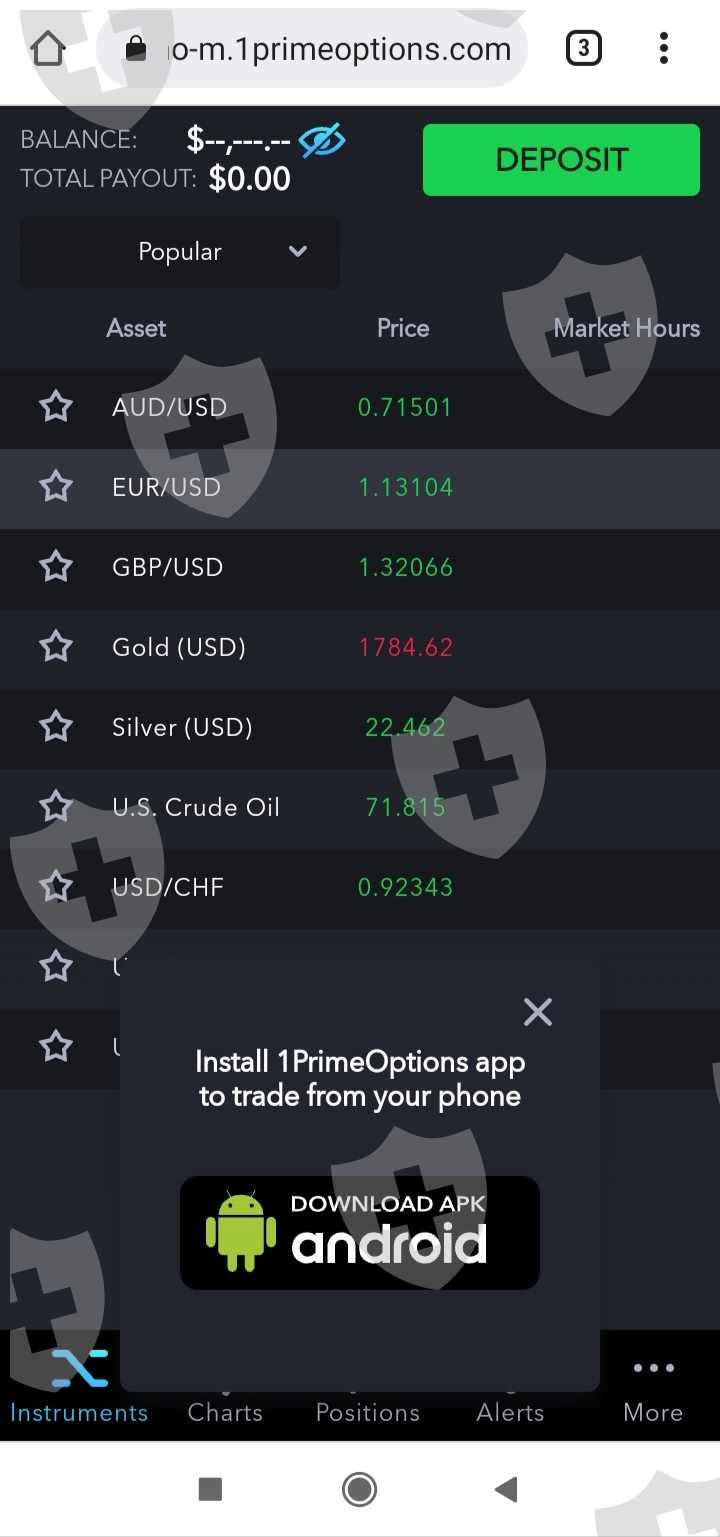Screen dimensions: 720x1537
Task: Download the Android APK
Action: [x=360, y=1232]
